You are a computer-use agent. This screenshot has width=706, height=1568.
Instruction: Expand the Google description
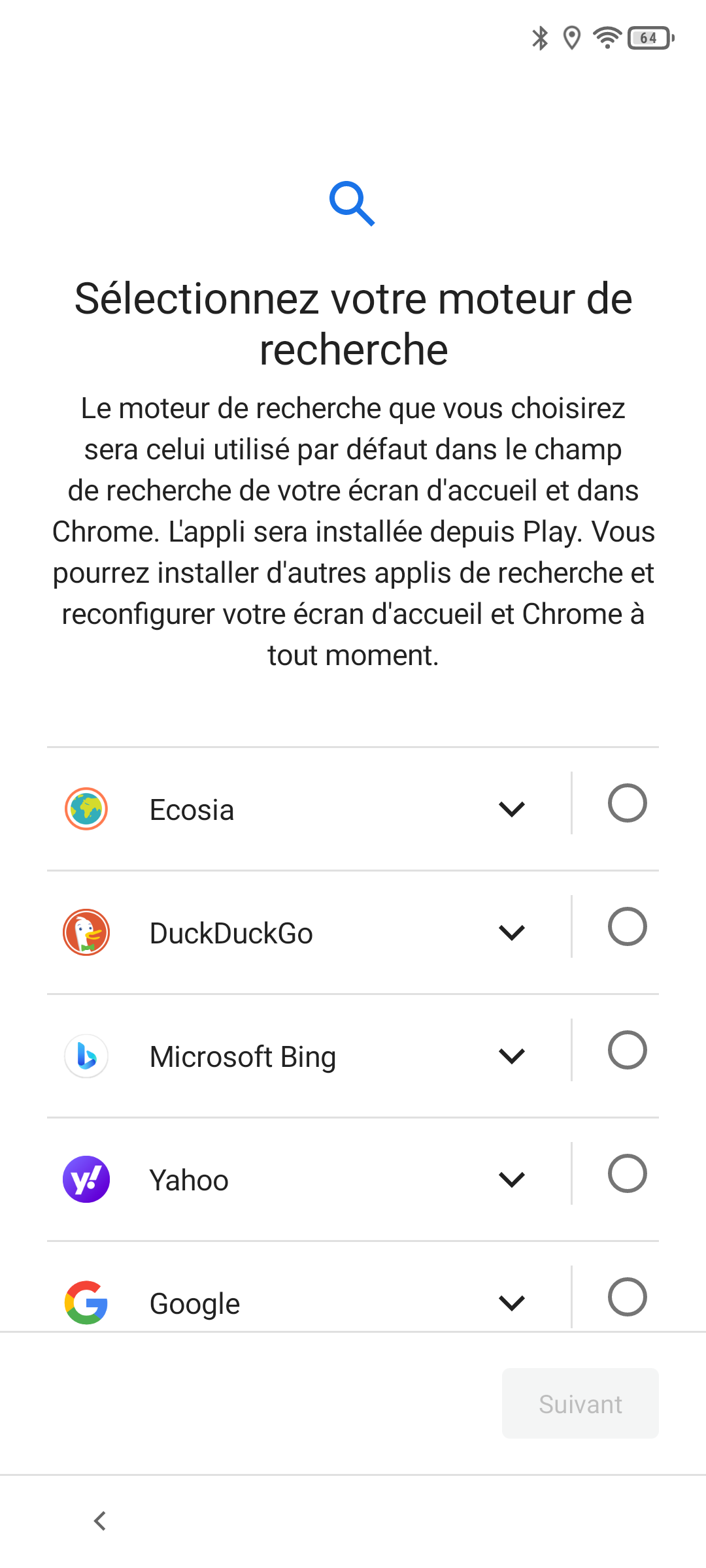512,1303
